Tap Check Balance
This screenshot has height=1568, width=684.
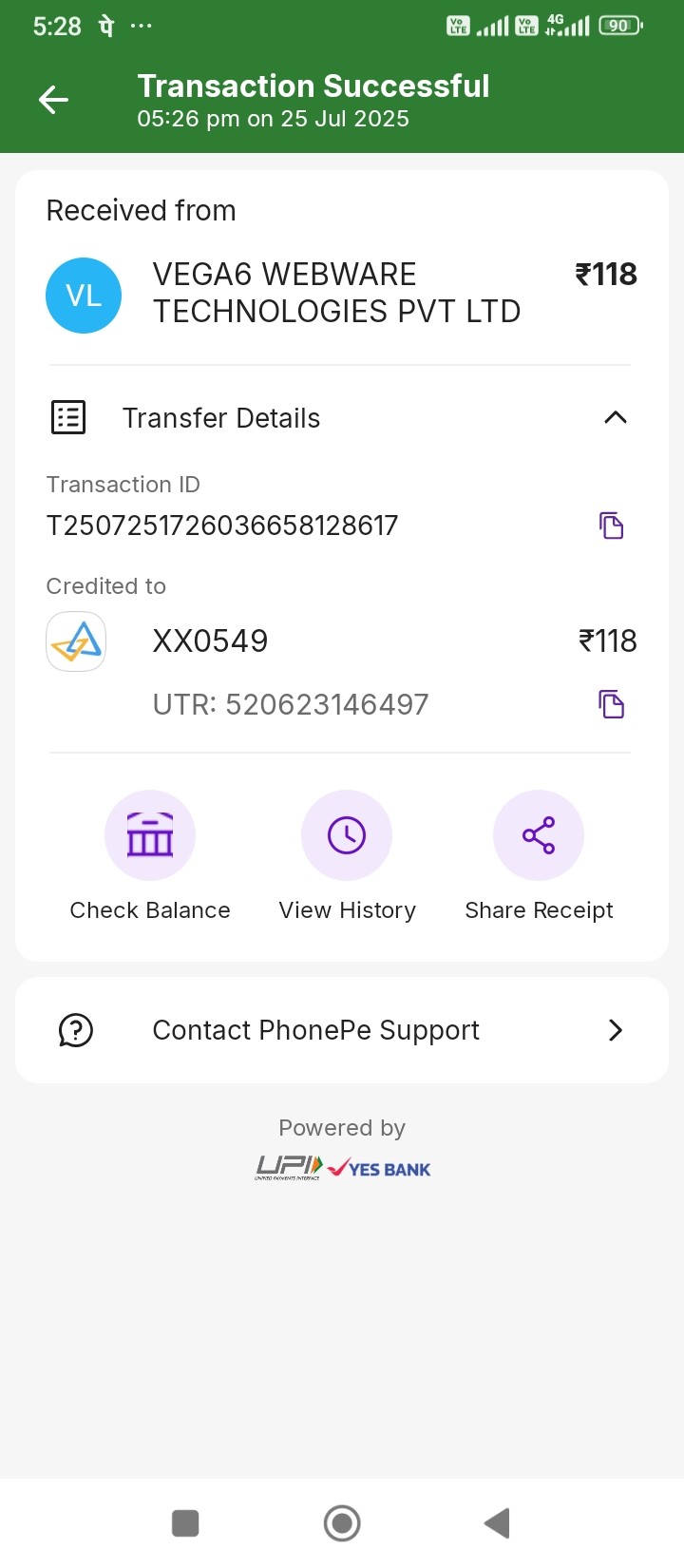pos(150,836)
